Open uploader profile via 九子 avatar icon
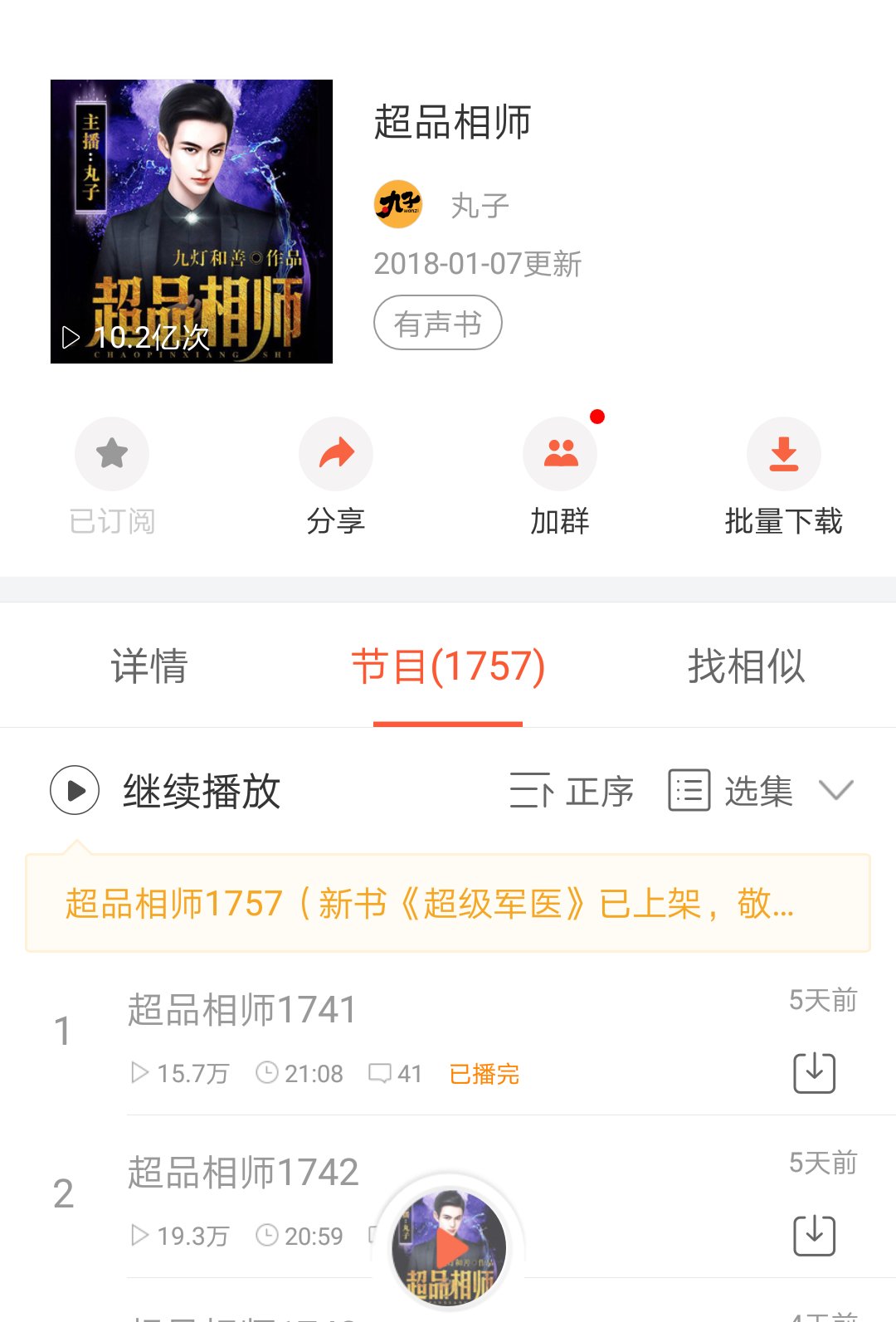896x1322 pixels. click(x=398, y=203)
